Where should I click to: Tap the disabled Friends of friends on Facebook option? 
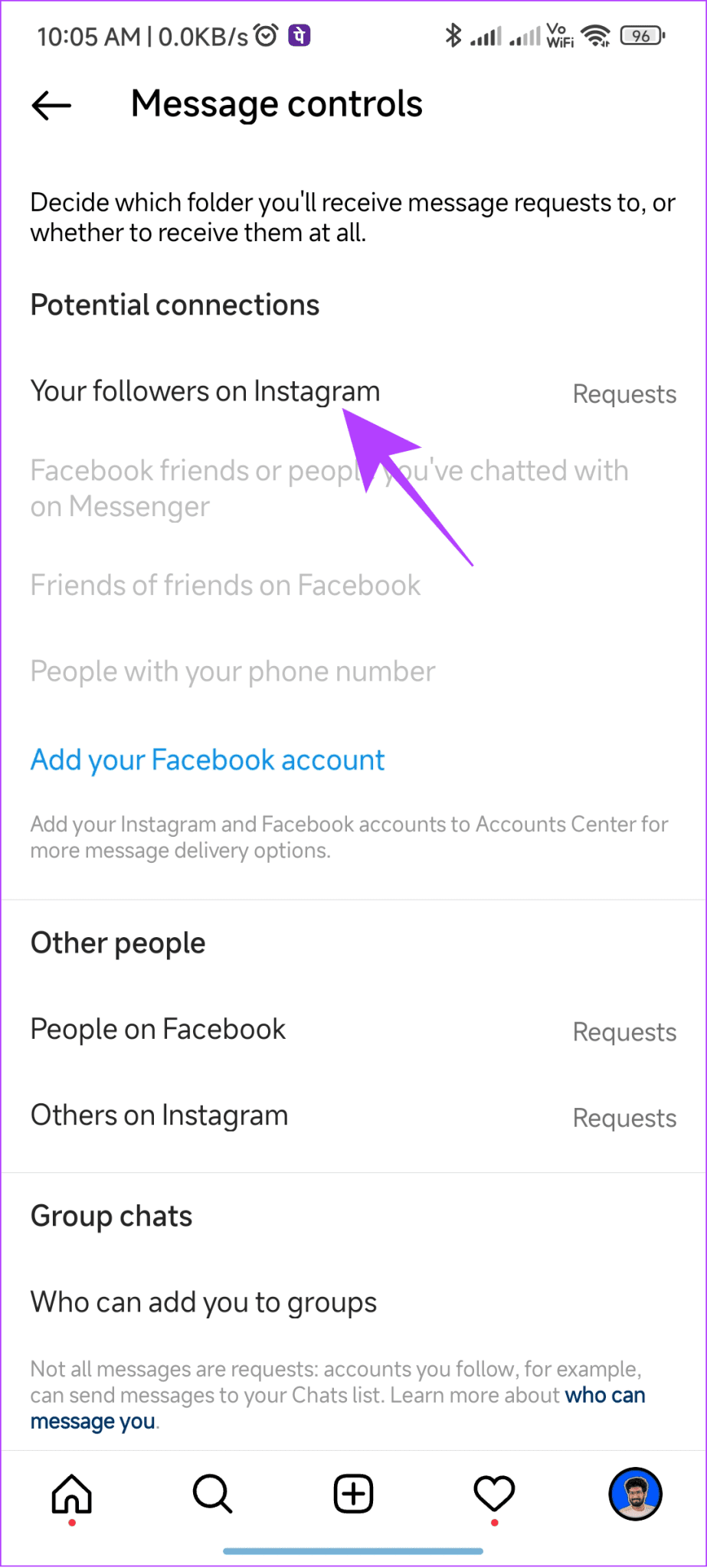[224, 585]
